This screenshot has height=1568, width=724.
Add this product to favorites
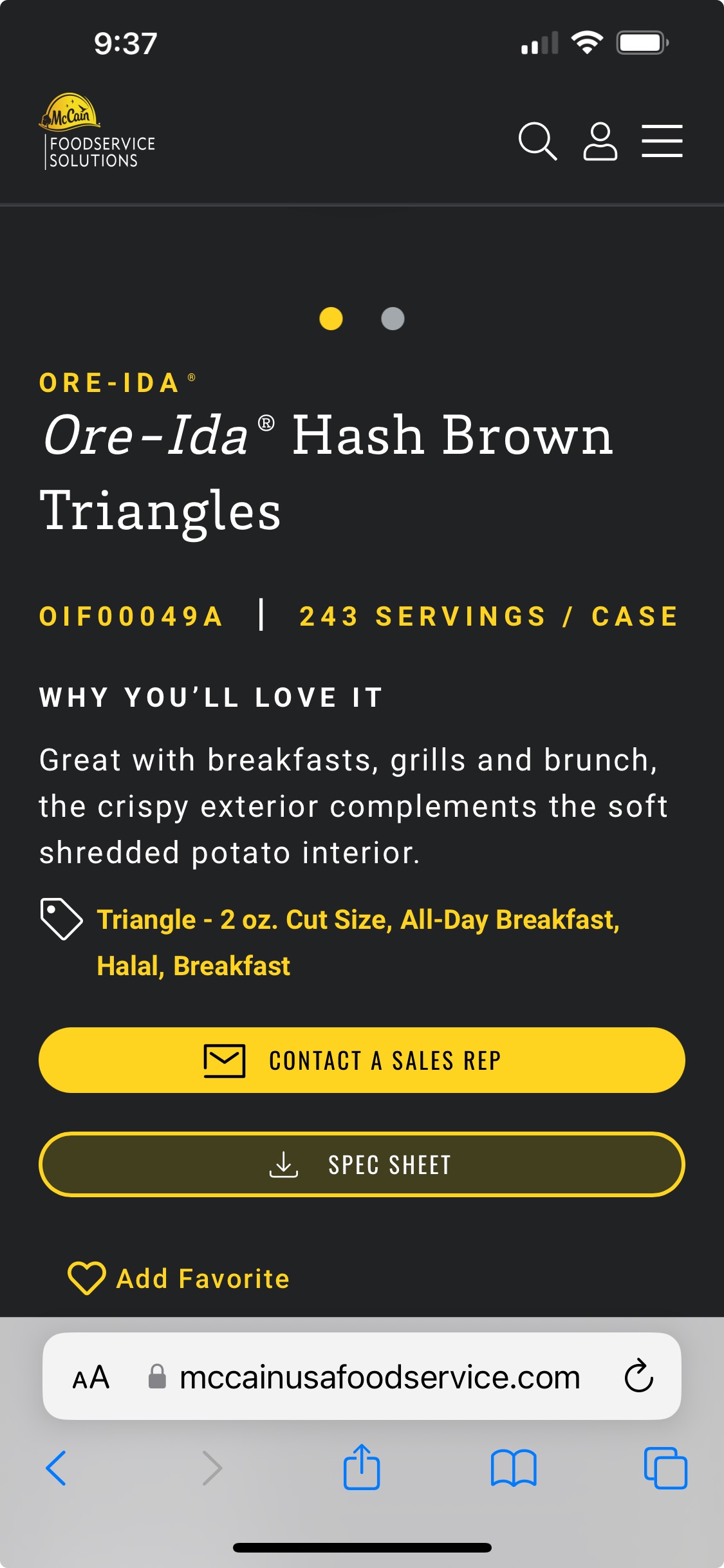coord(179,1278)
